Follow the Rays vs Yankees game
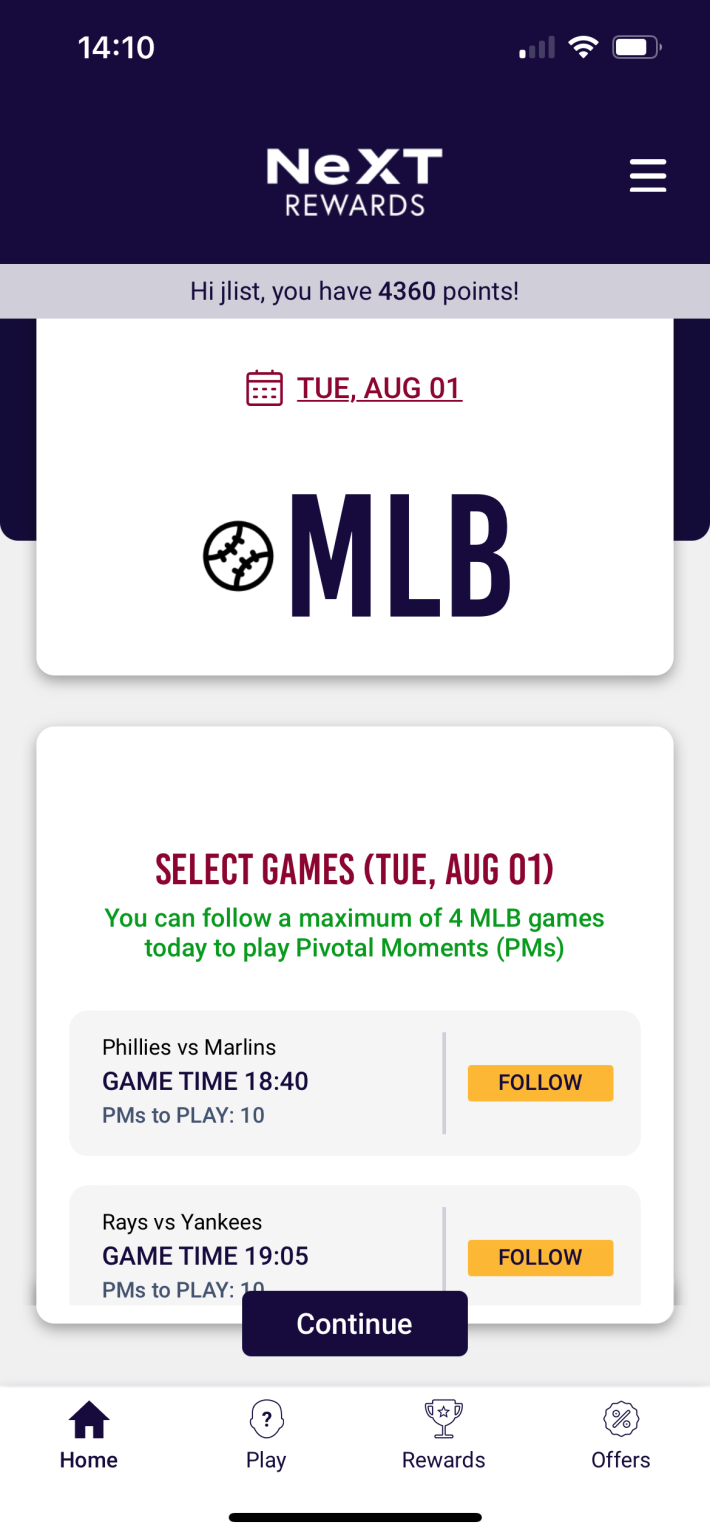The width and height of the screenshot is (710, 1536). [x=540, y=1257]
